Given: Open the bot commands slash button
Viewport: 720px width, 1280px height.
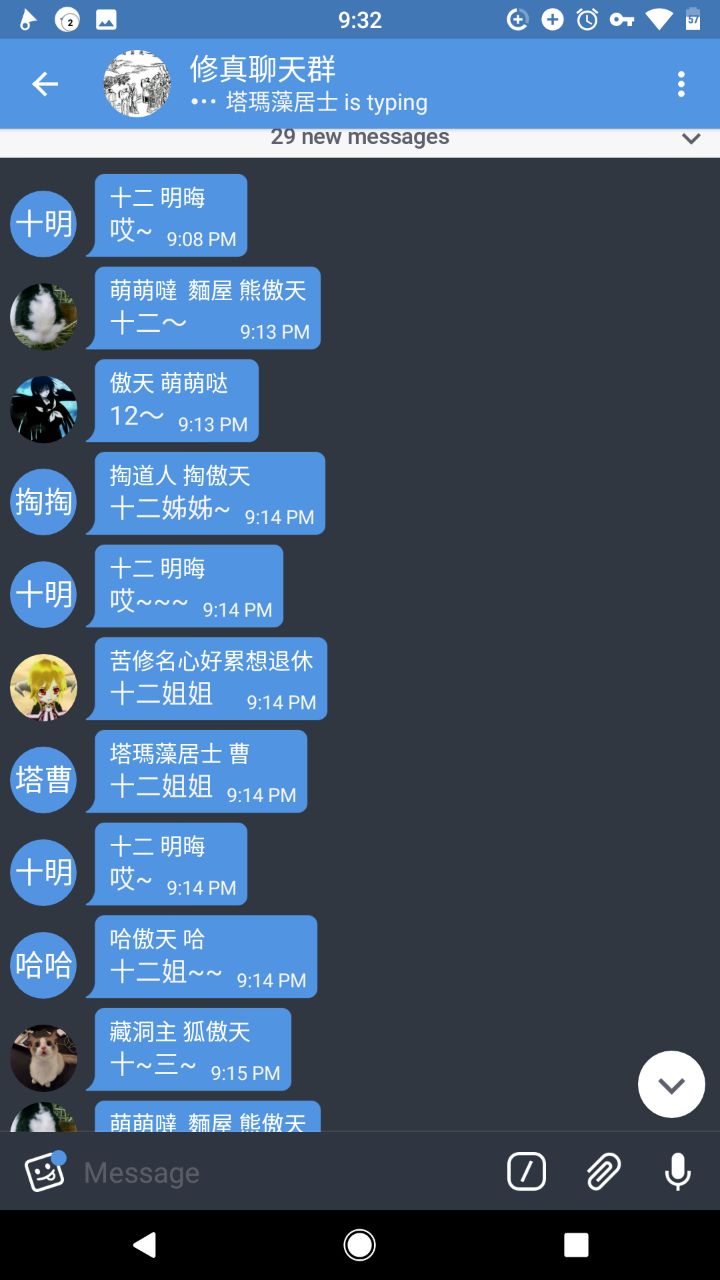Looking at the screenshot, I should 527,1171.
